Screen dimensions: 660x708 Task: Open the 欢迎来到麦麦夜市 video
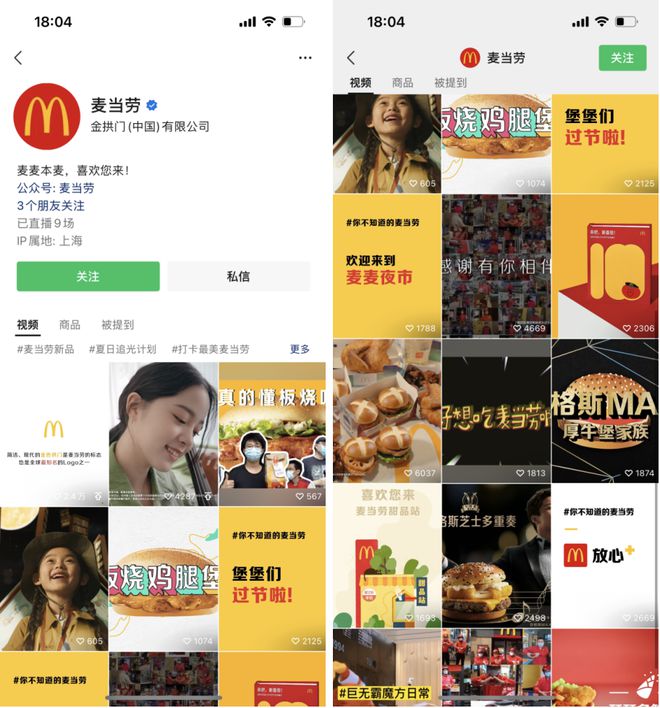(x=387, y=265)
